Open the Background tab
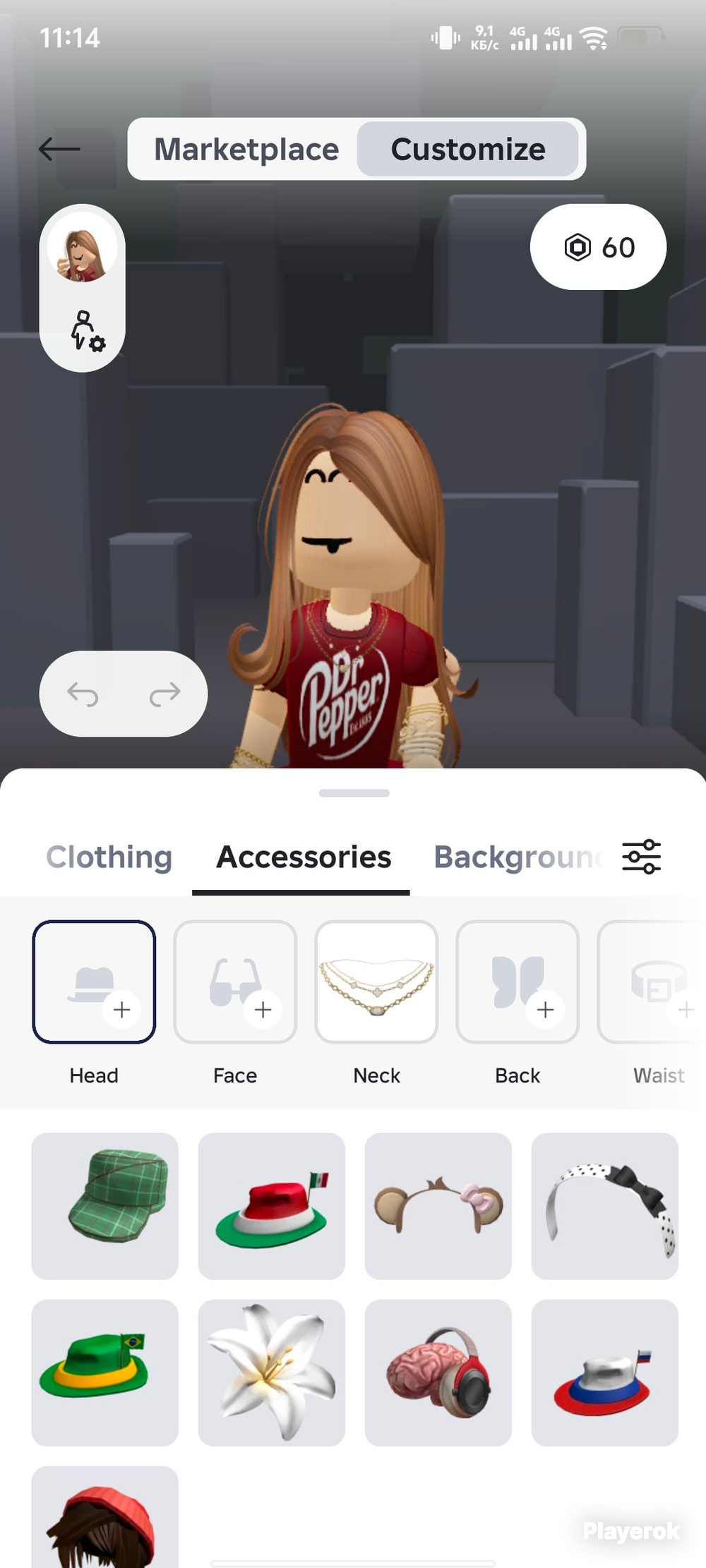Screen dimensions: 706x1568 (x=518, y=857)
